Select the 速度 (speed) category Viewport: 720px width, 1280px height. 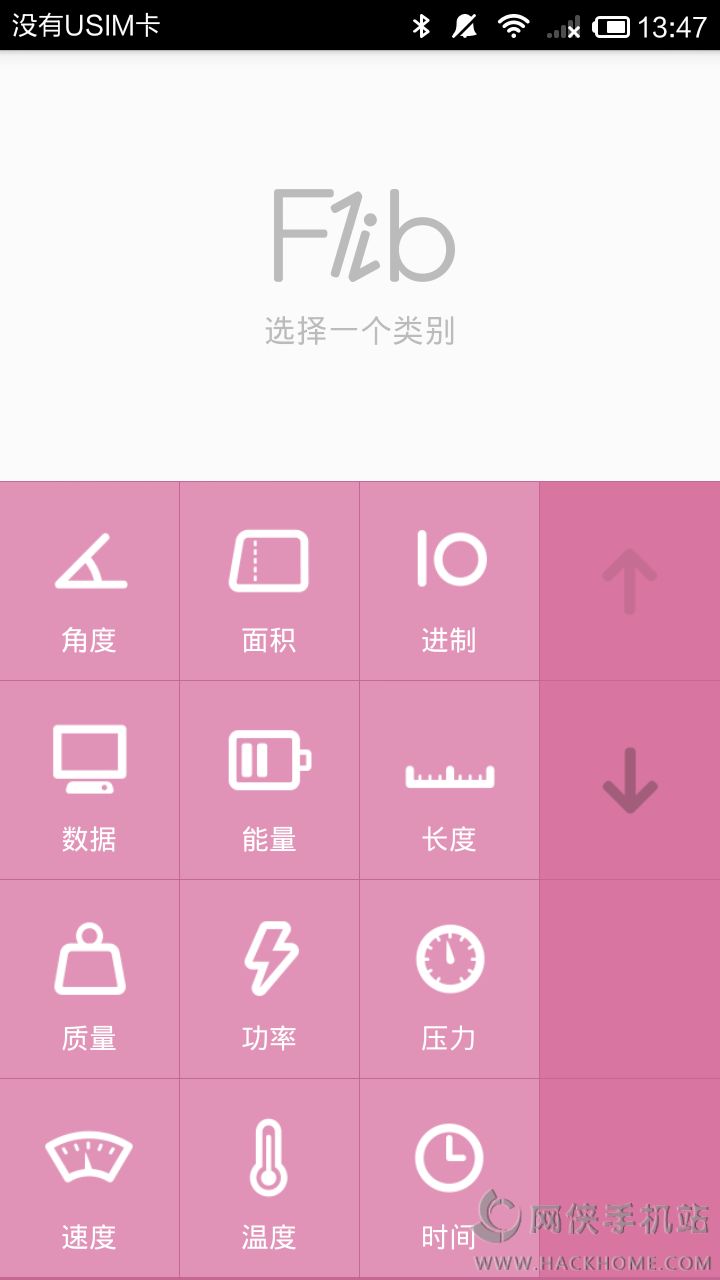click(90, 1178)
